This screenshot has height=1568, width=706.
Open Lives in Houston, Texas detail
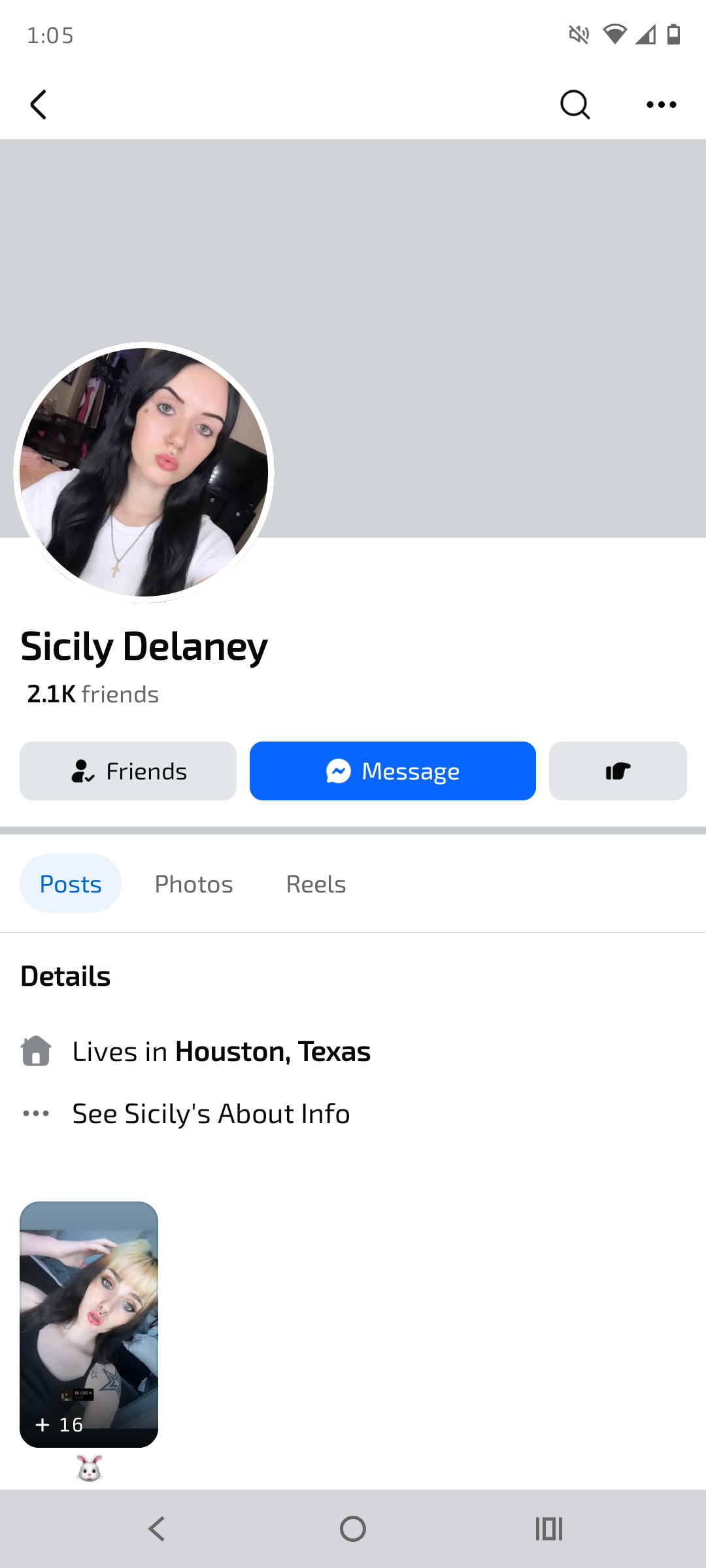tap(221, 1051)
